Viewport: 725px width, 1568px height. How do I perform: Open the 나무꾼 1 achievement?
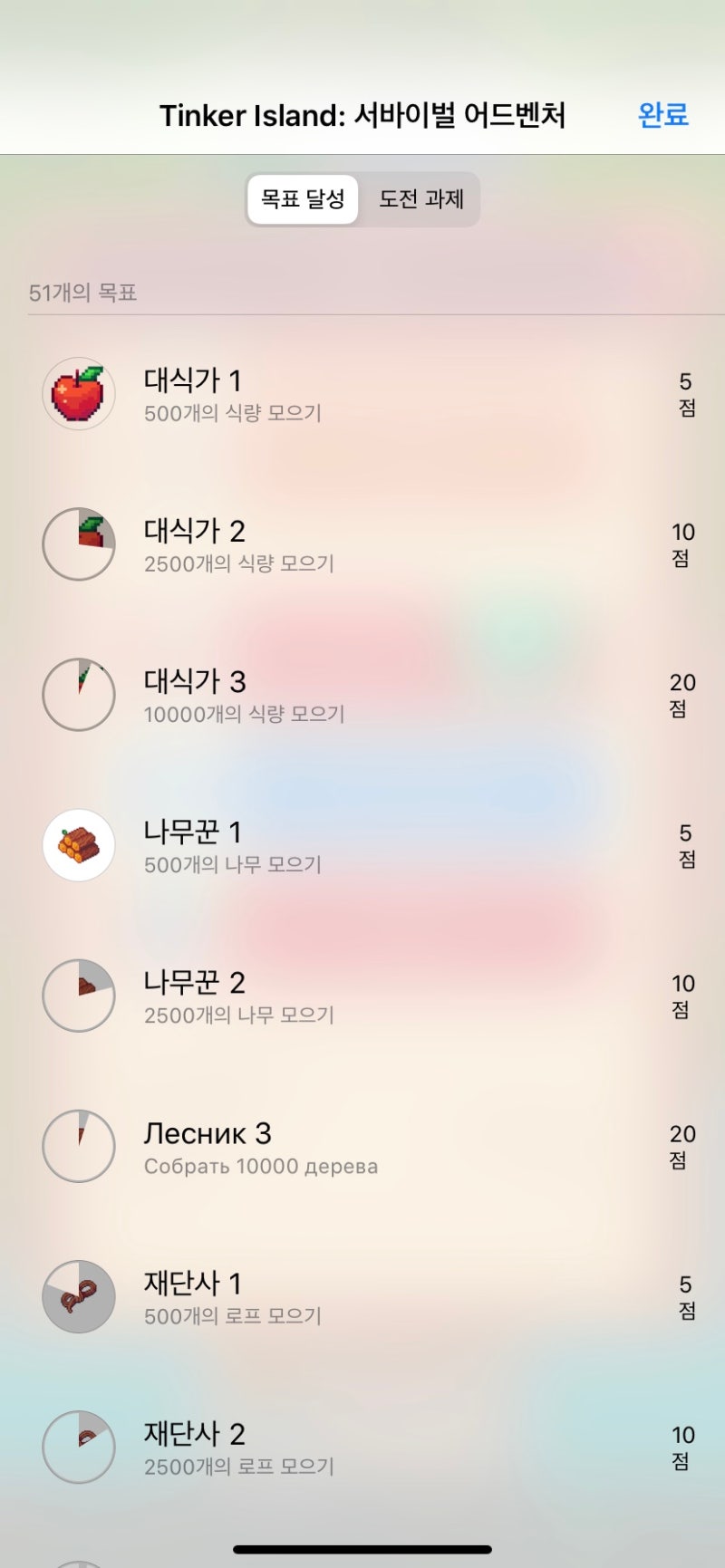click(x=362, y=845)
